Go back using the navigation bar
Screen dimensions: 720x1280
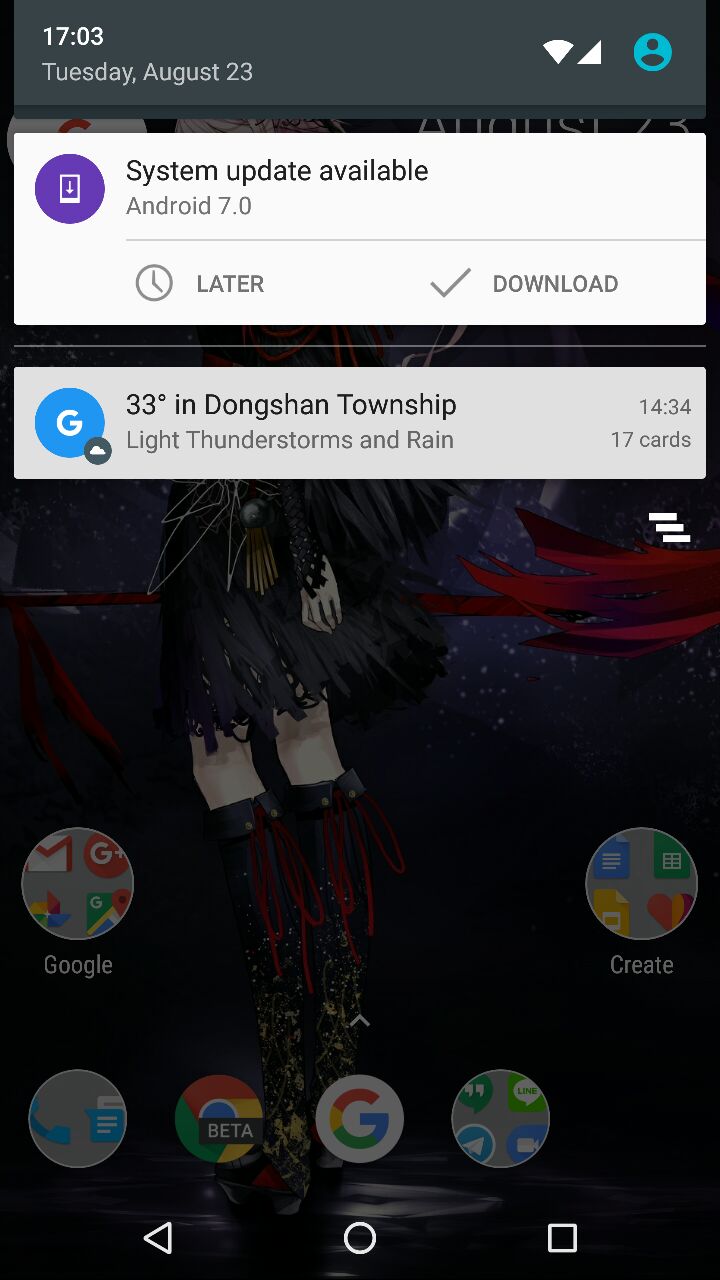pyautogui.click(x=158, y=1238)
